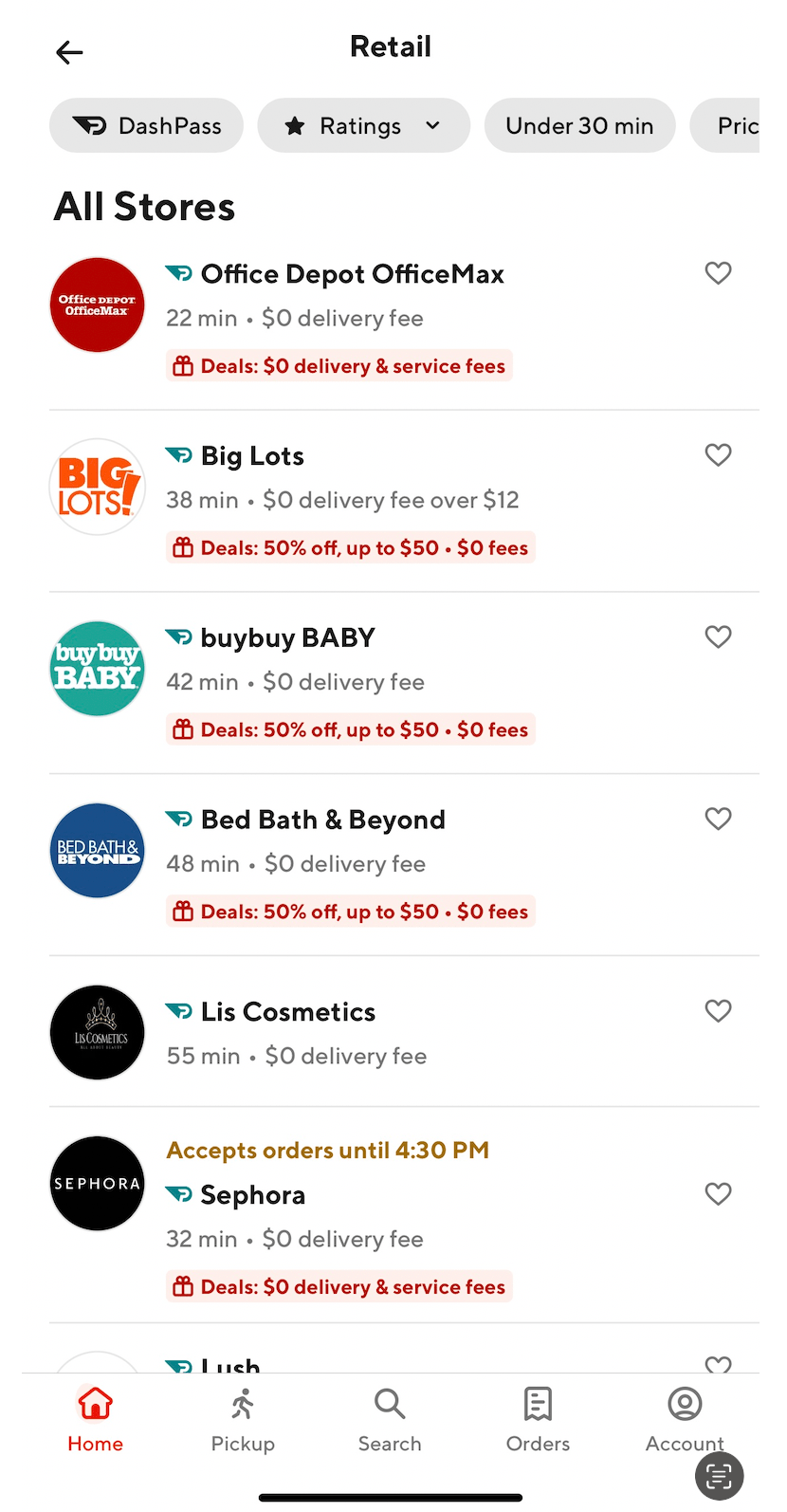Enable the DashPass filter
Viewport: 787px width, 1512px height.
point(146,125)
